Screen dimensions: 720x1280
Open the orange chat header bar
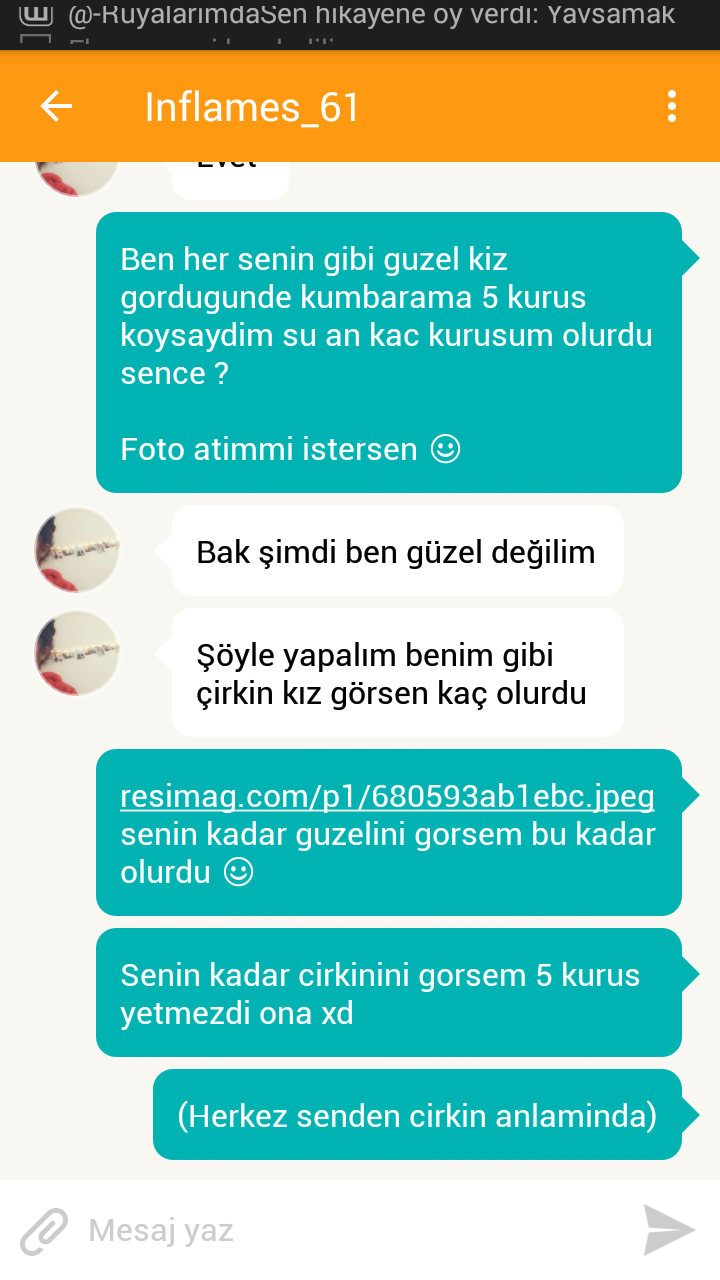click(360, 106)
